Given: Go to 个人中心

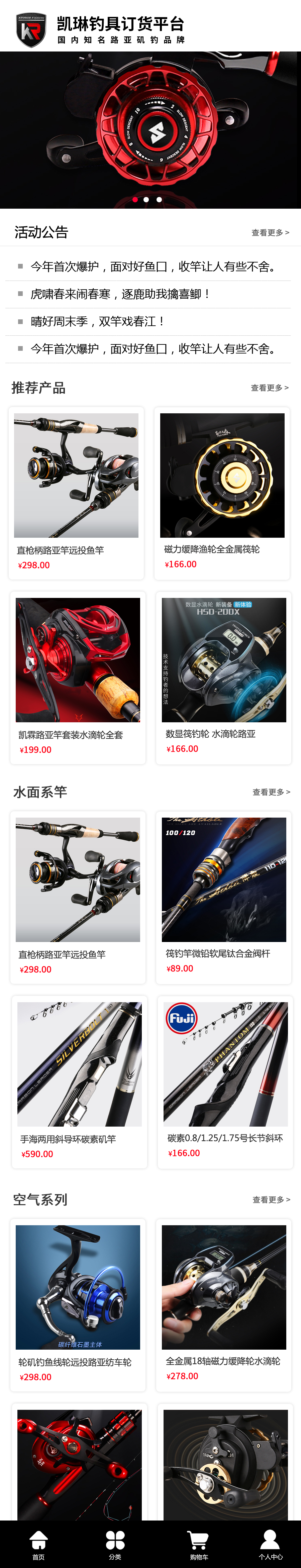Looking at the screenshot, I should point(270,1546).
